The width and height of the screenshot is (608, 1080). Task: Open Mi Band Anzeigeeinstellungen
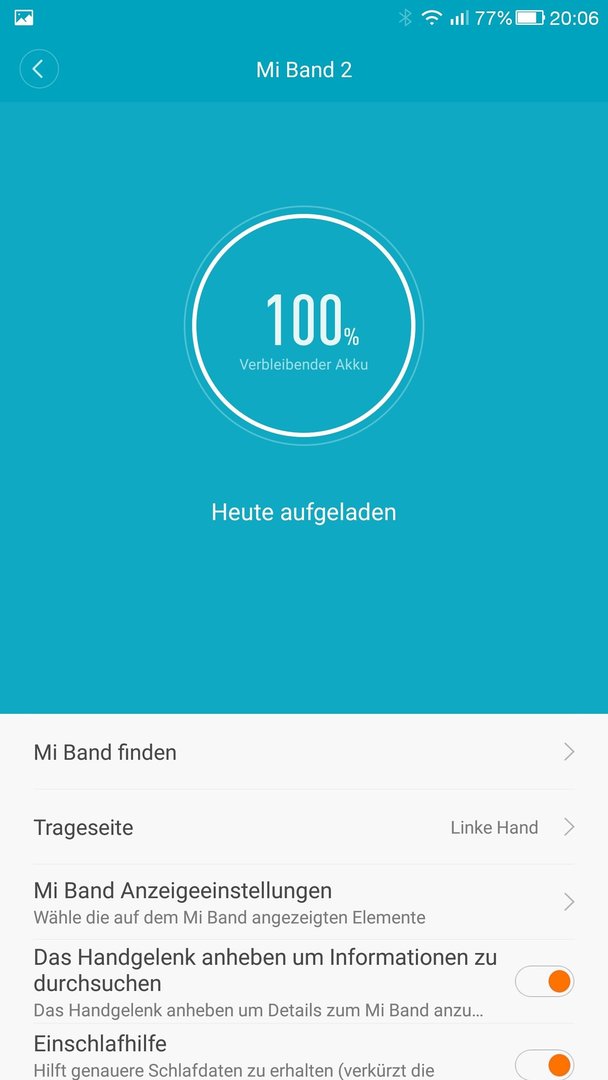tap(304, 902)
